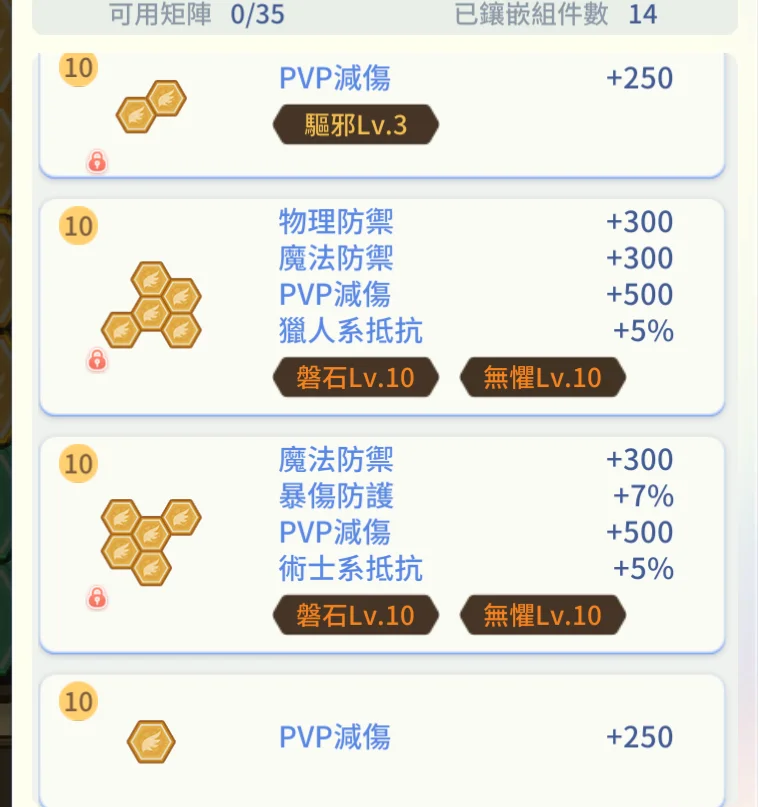Toggle the lock icon on 獵人系抵抗 card
Screen dimensions: 758x807
[x=97, y=360]
